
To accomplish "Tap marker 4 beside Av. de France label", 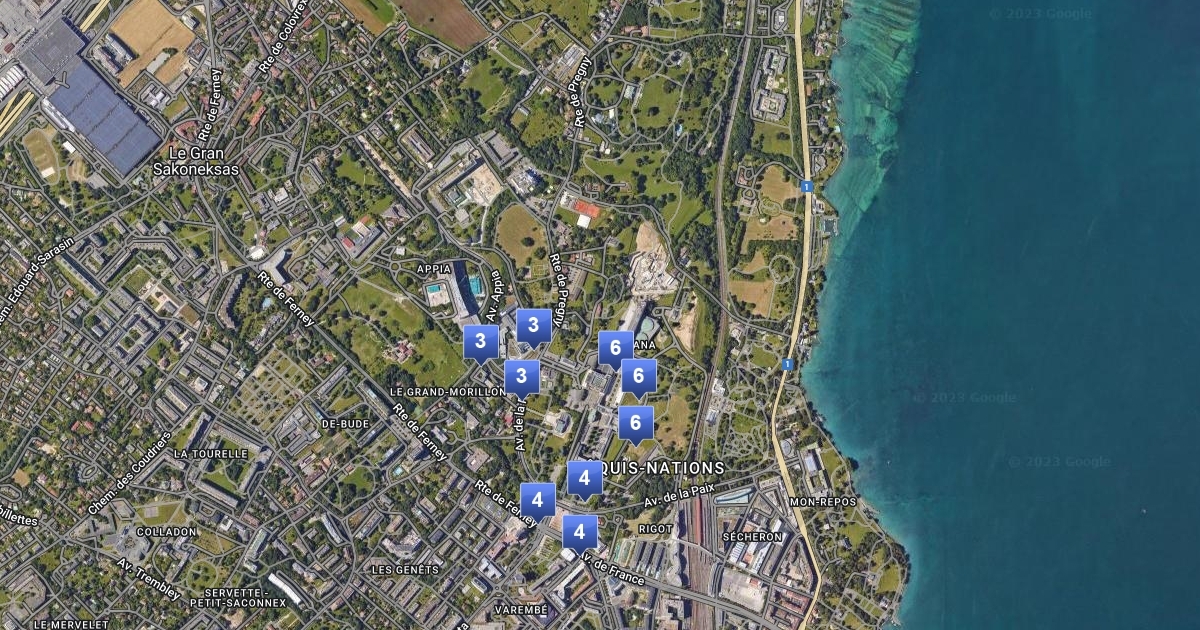I will (579, 532).
